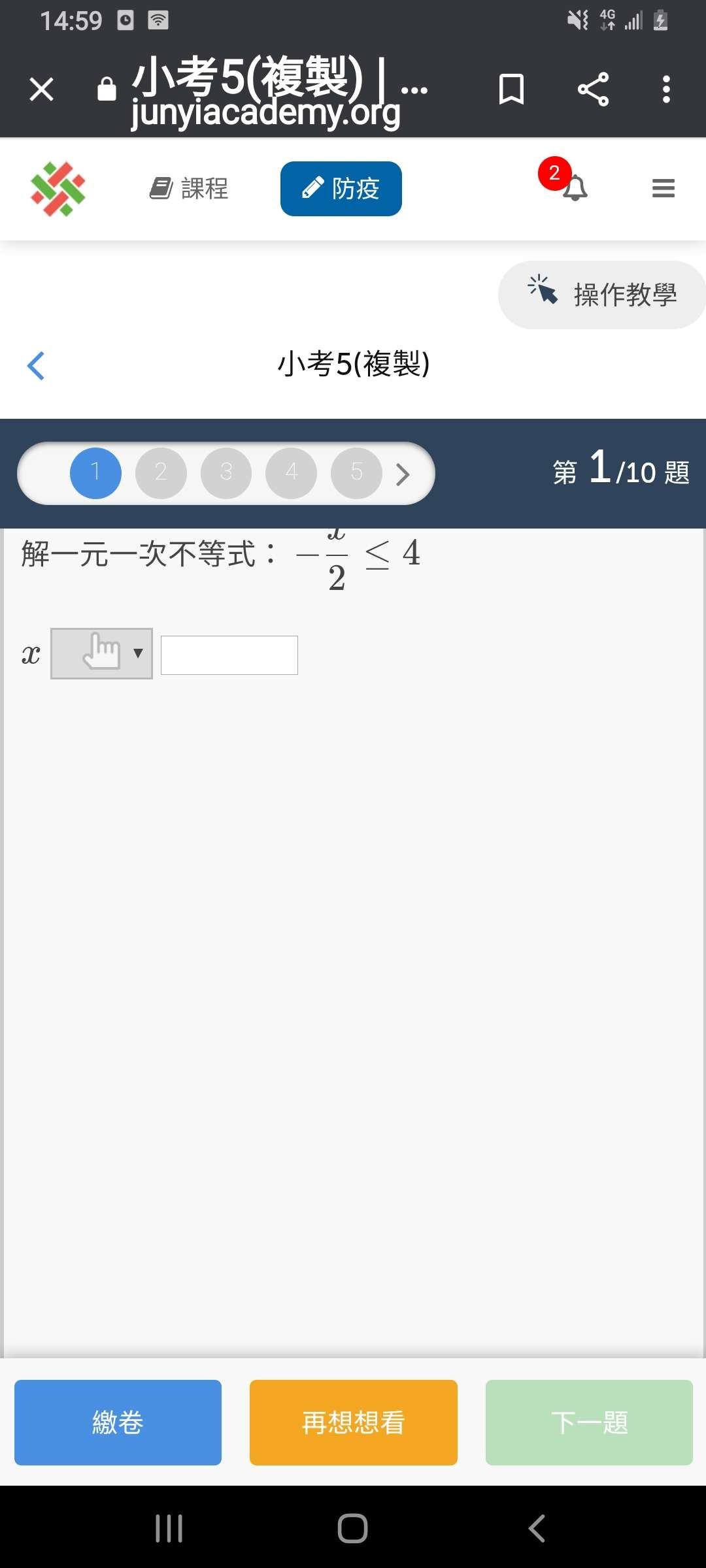Submit the quiz with 繳卷

tap(118, 1422)
